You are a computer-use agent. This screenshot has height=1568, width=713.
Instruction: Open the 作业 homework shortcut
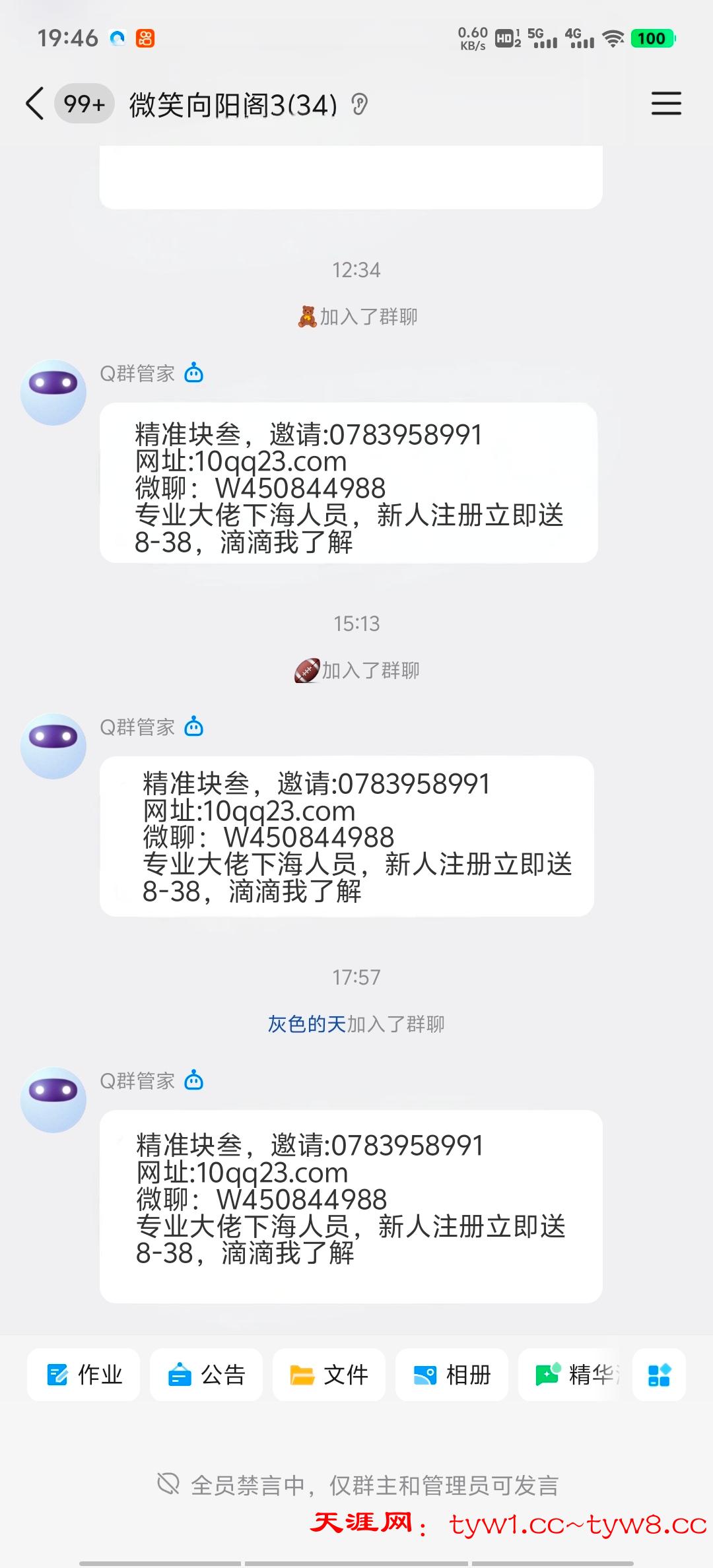point(84,1375)
